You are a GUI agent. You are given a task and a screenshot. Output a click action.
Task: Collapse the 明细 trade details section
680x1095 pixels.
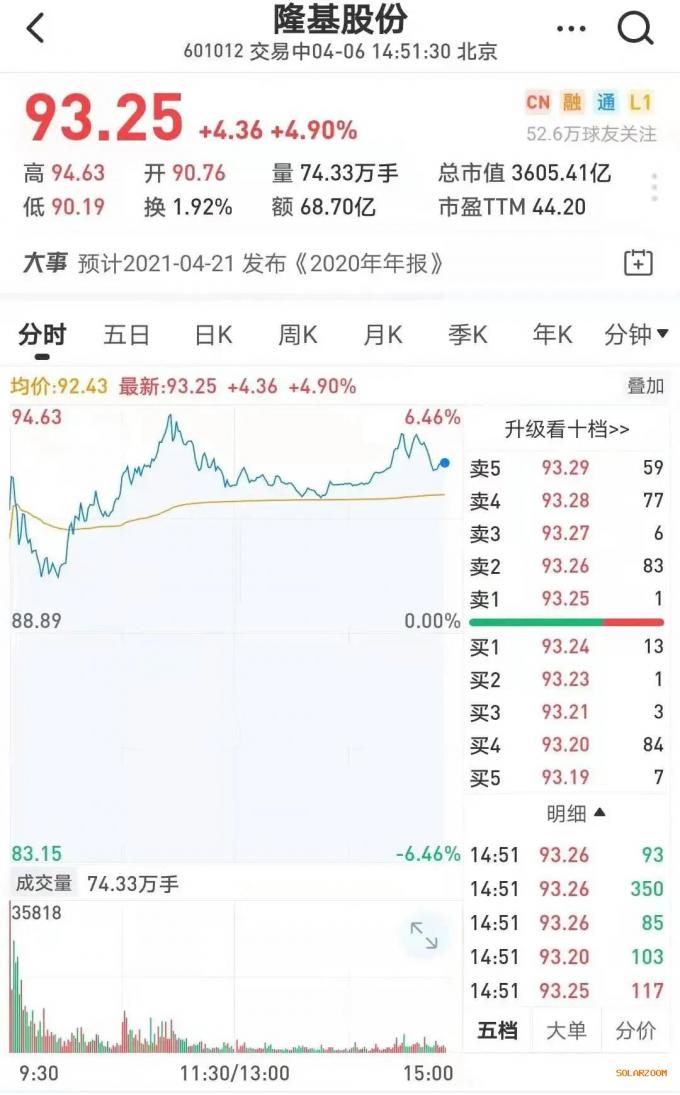point(575,814)
